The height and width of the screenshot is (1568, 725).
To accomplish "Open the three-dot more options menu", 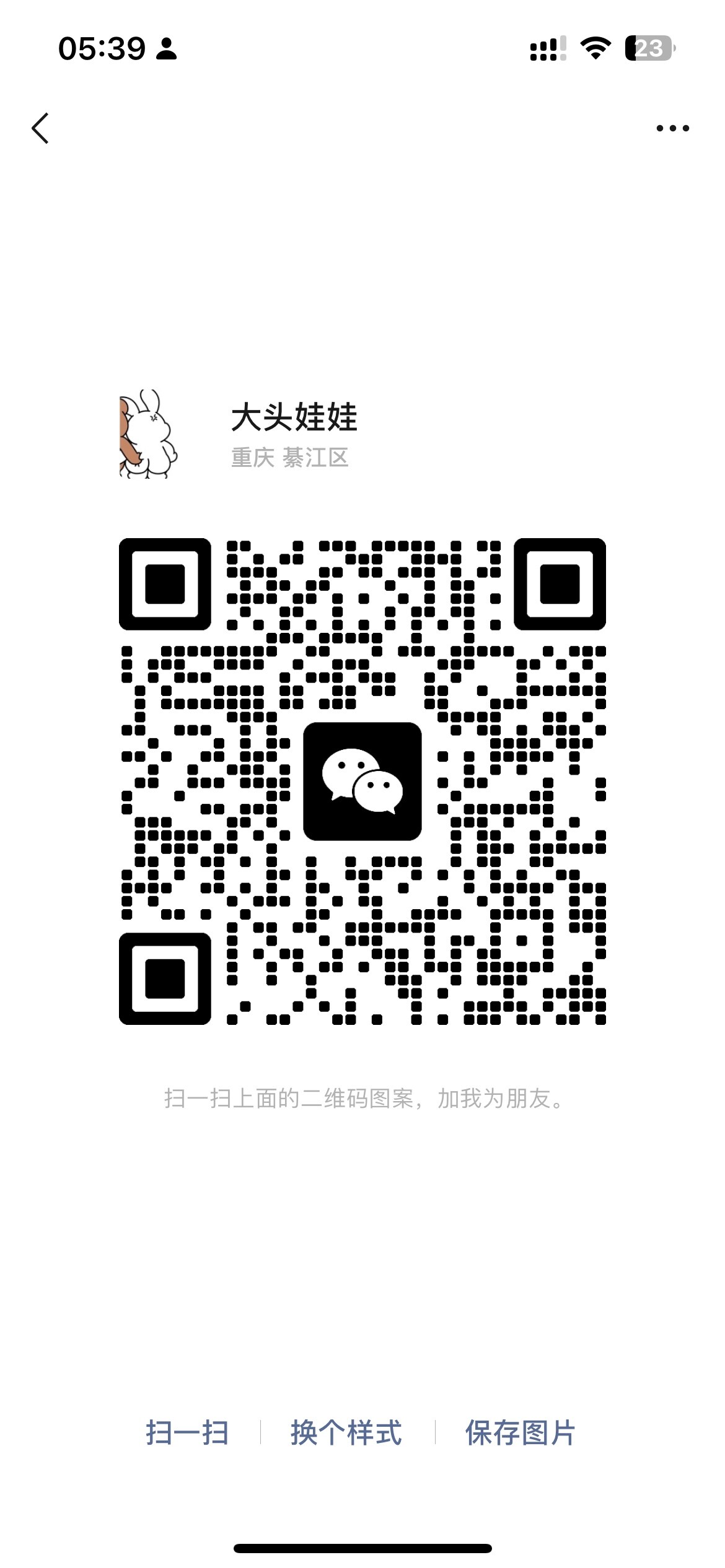I will pyautogui.click(x=672, y=128).
